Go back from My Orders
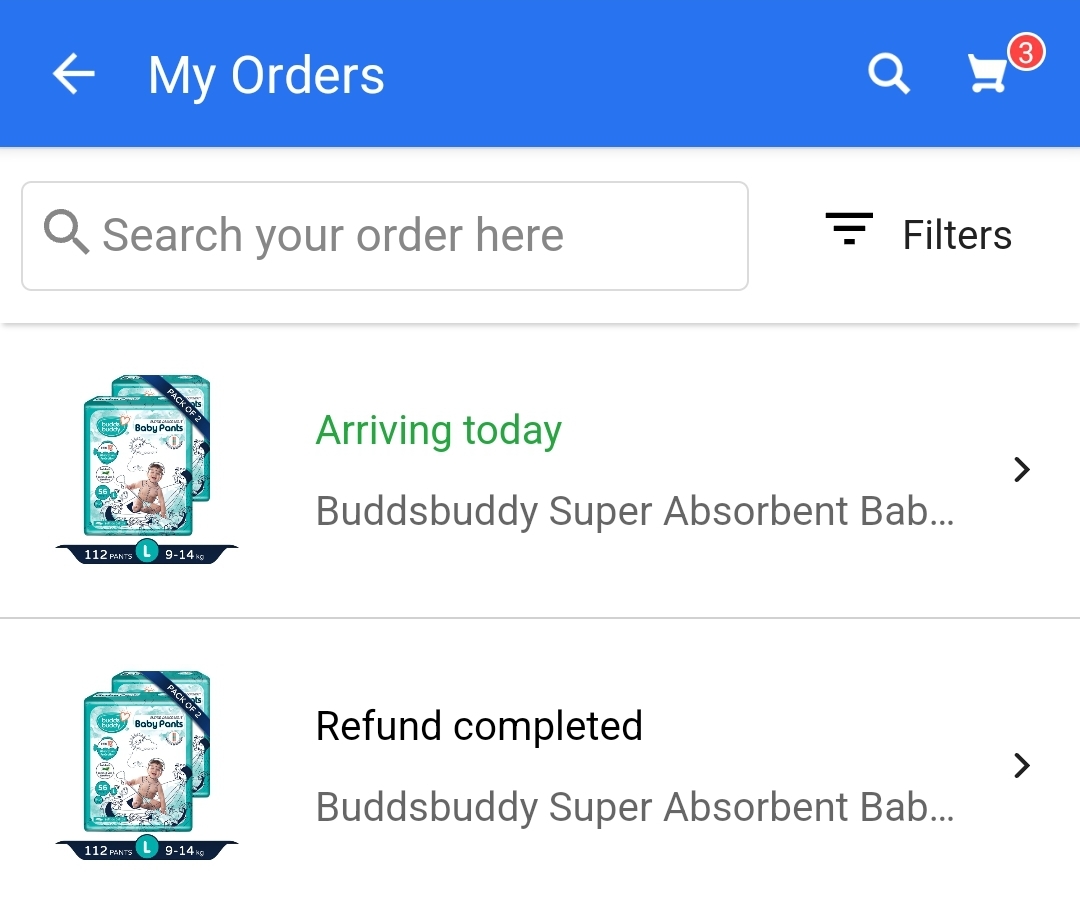The image size is (1080, 910). (73, 75)
